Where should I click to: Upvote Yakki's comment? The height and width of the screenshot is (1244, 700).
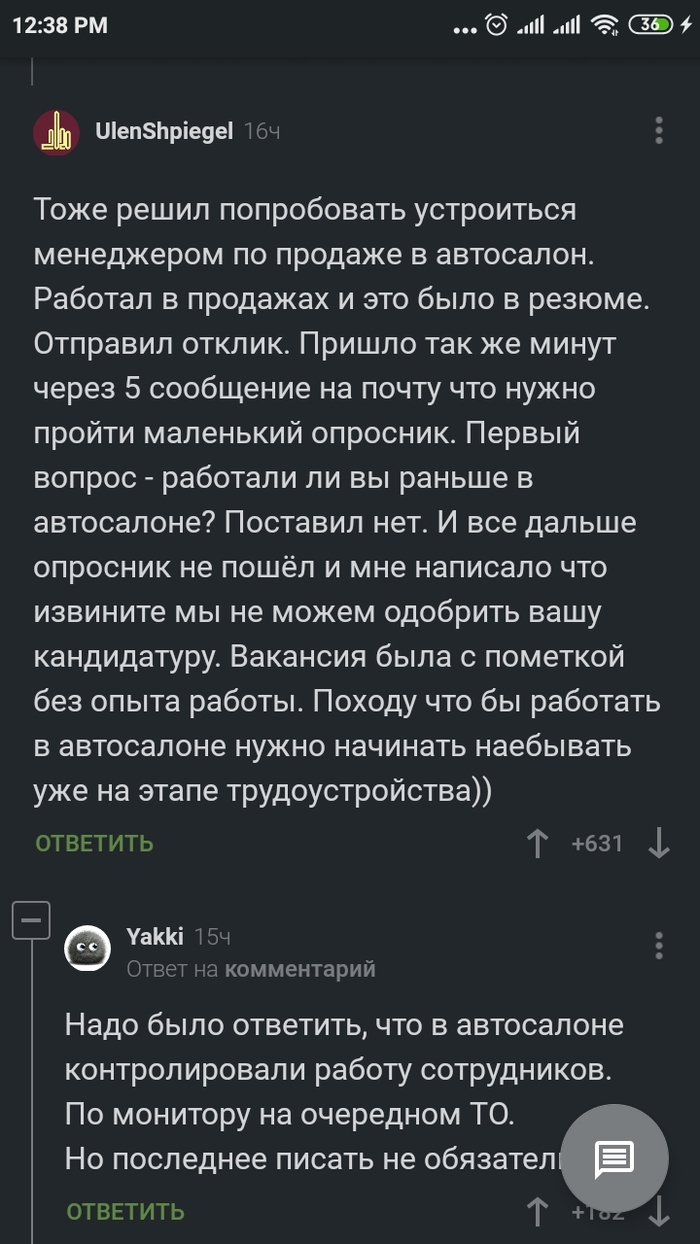[x=538, y=1212]
